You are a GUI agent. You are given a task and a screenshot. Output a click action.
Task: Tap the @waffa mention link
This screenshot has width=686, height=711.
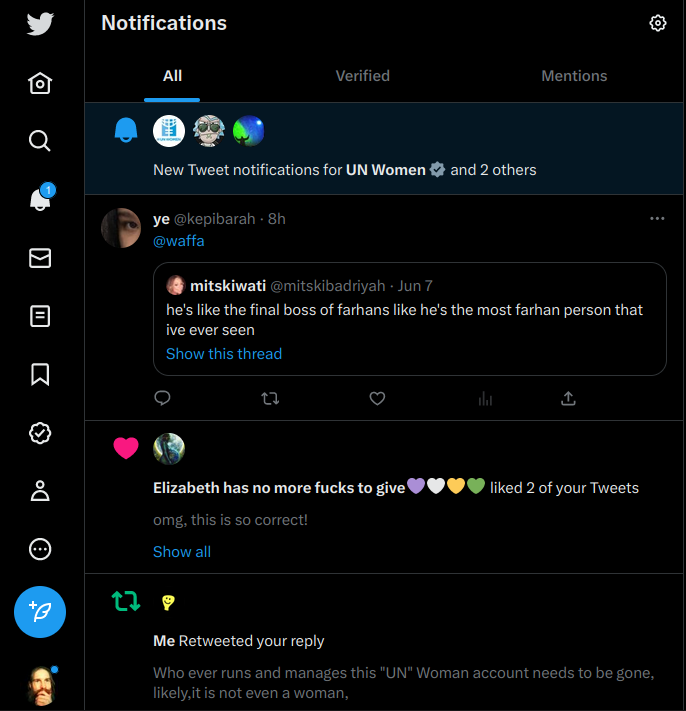coord(178,241)
